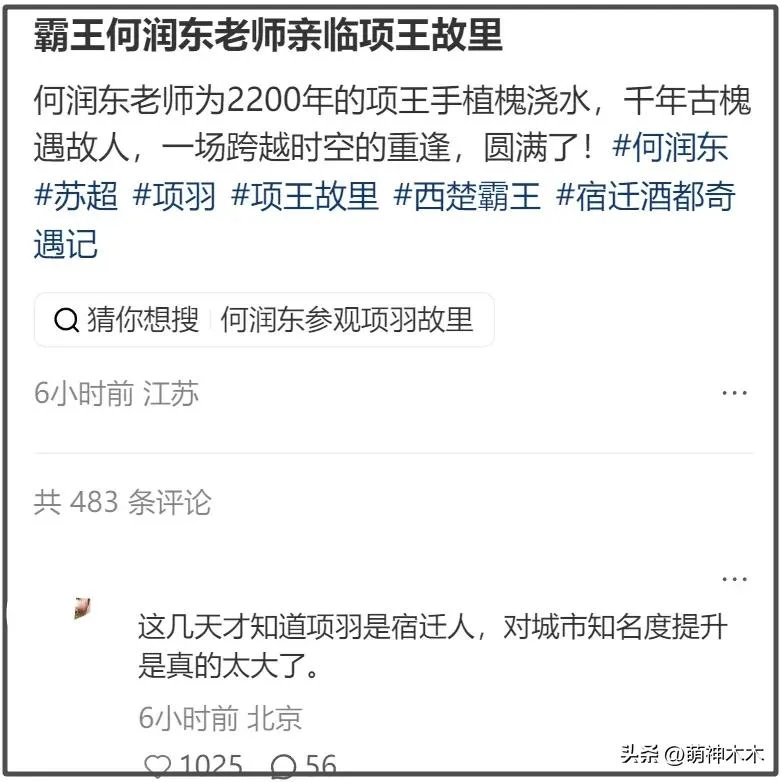The image size is (782, 782).
Task: Open the #项羽 hashtag
Action: point(174,196)
